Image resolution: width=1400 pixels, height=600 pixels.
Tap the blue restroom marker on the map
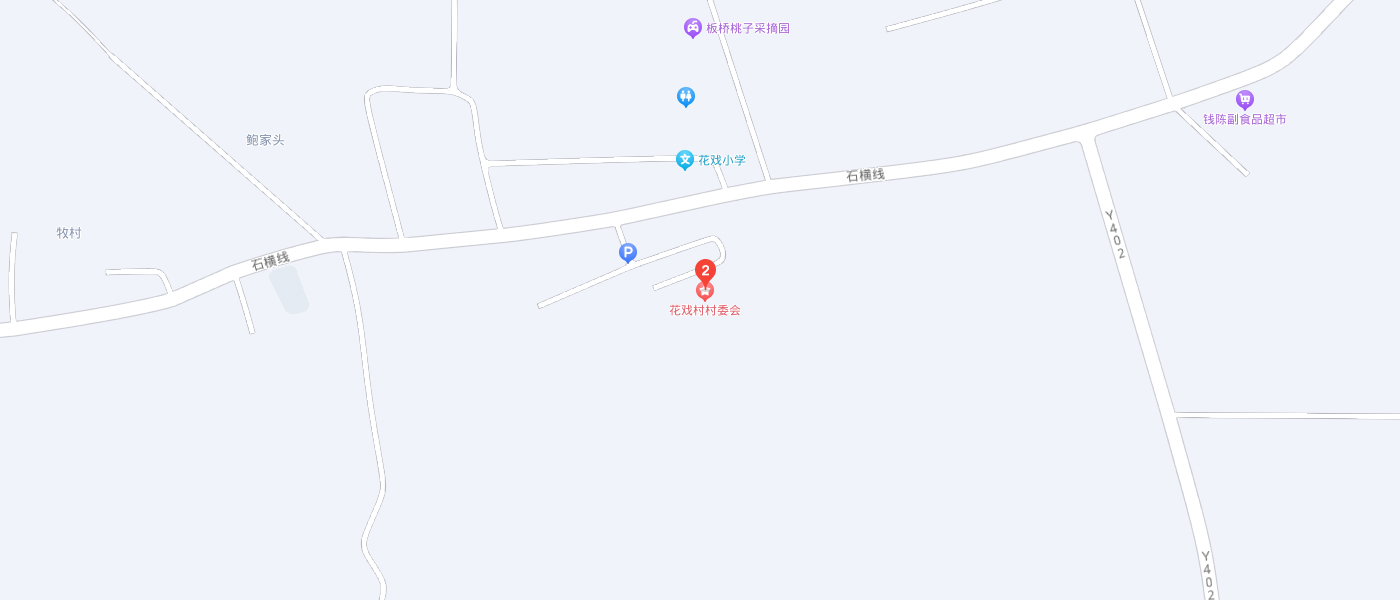[x=686, y=96]
